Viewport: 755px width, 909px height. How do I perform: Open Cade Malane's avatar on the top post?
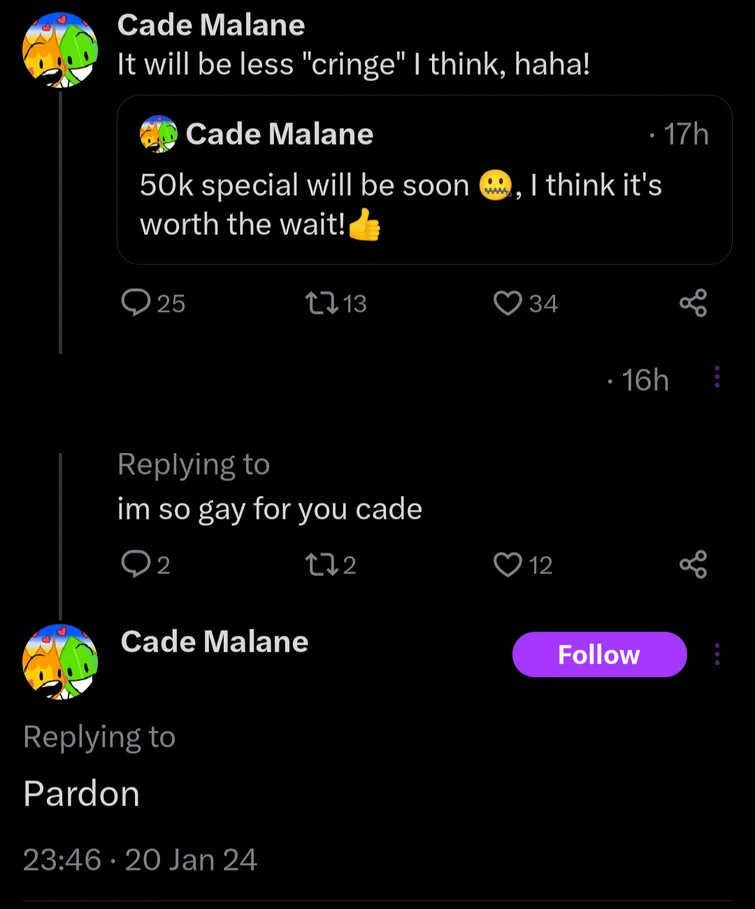(x=59, y=50)
